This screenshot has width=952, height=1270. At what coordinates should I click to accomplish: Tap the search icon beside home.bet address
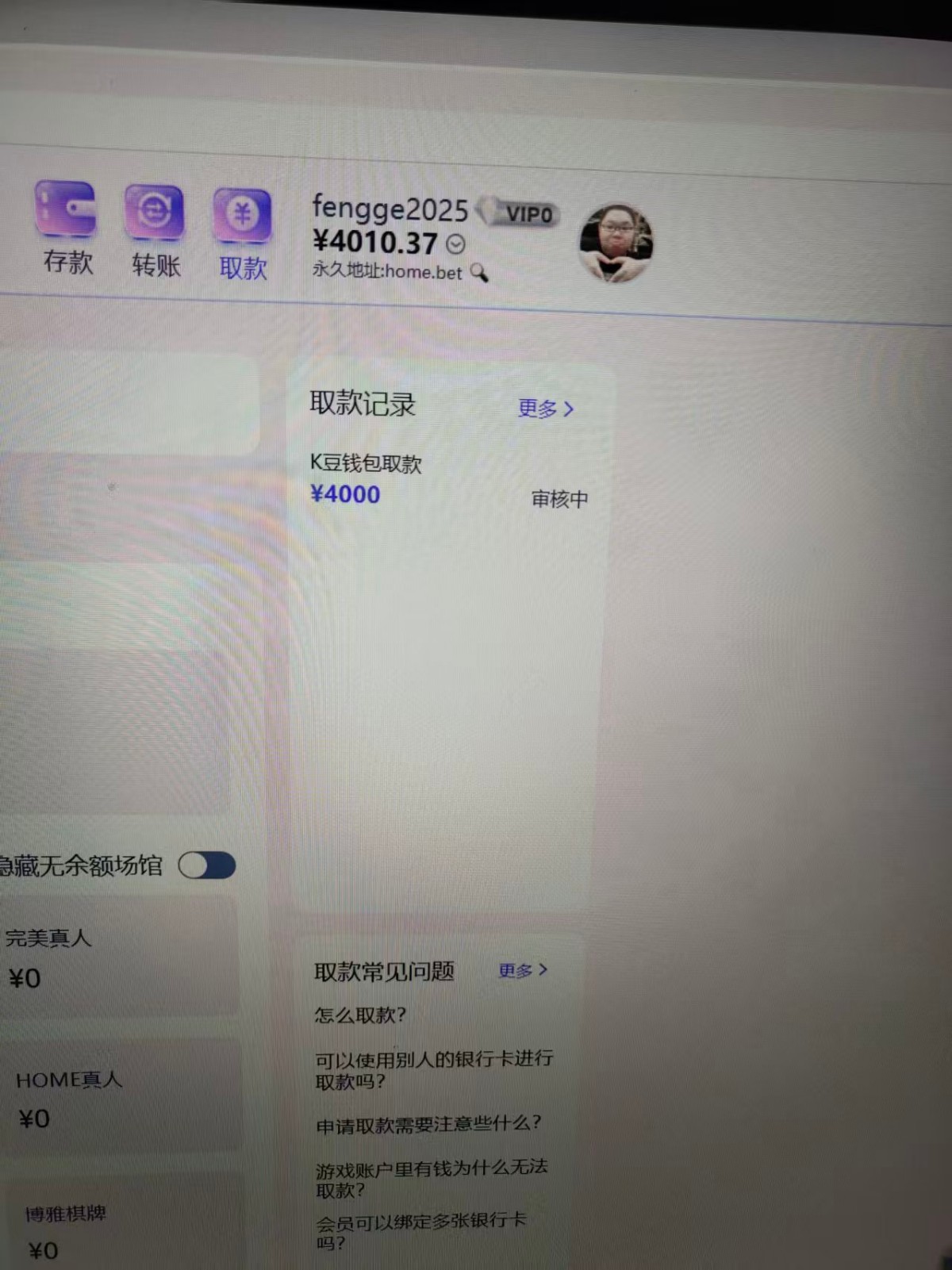[x=478, y=273]
